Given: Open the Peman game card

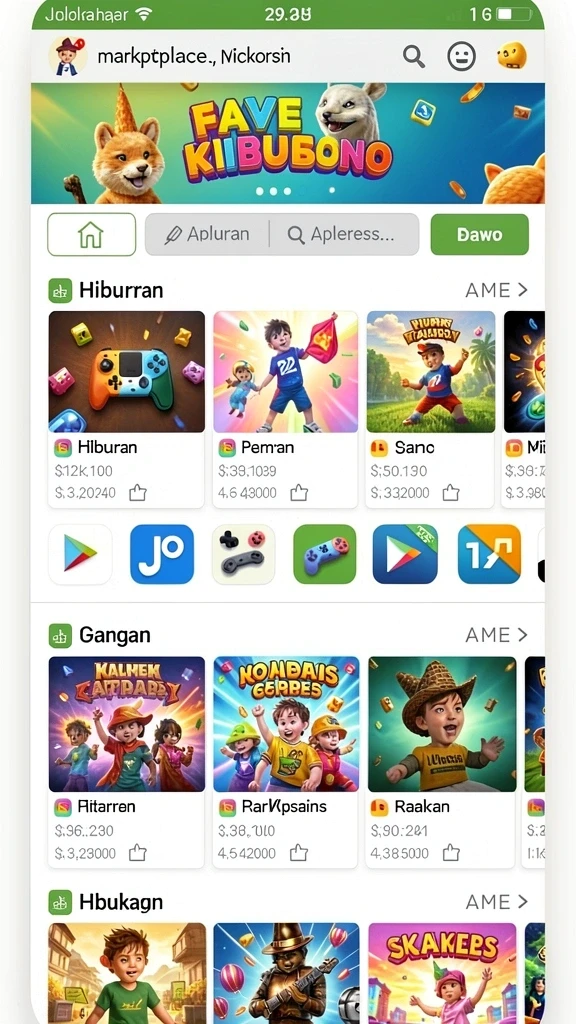Looking at the screenshot, I should click(285, 409).
